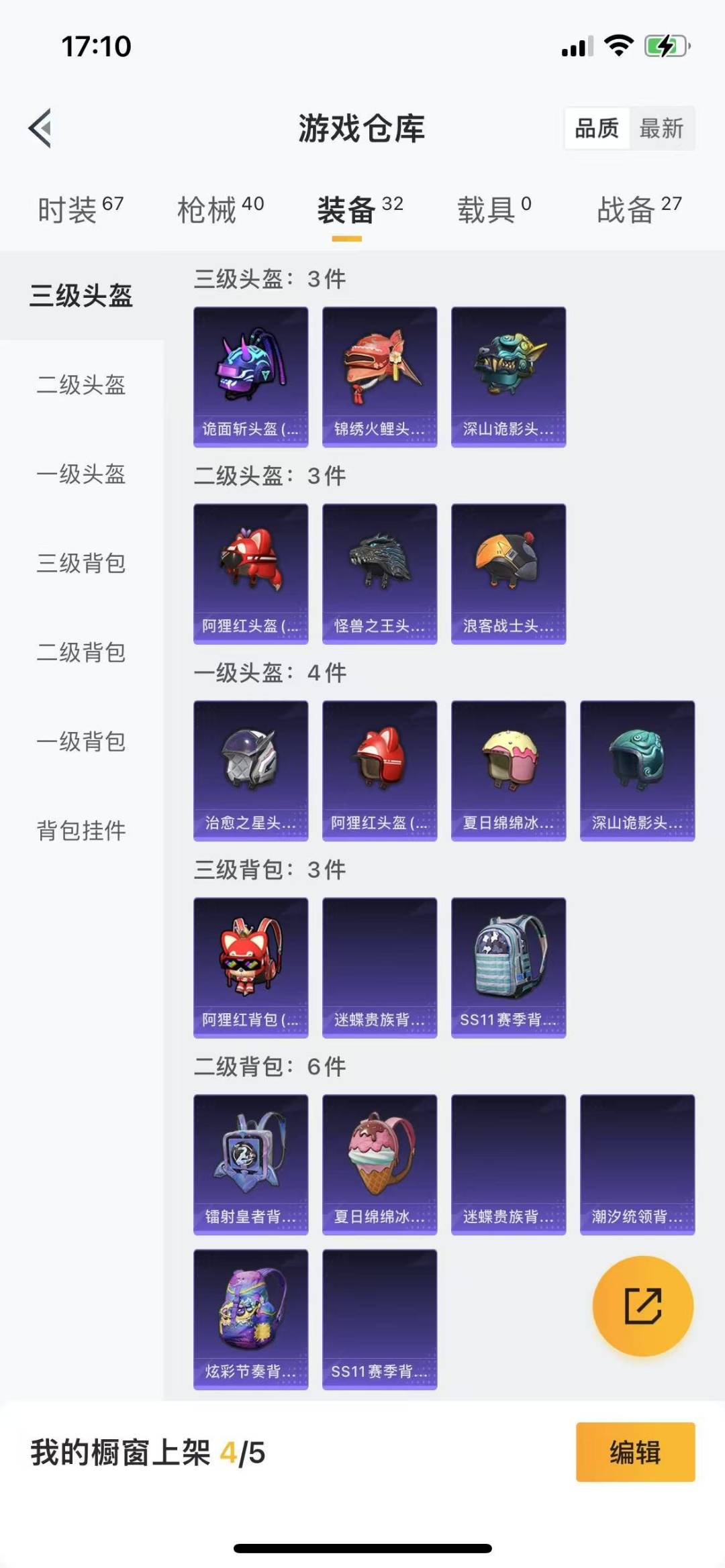Screen dimensions: 725x1568
Task: Open the 锦绣火鲤头盔 item
Action: pyautogui.click(x=380, y=377)
